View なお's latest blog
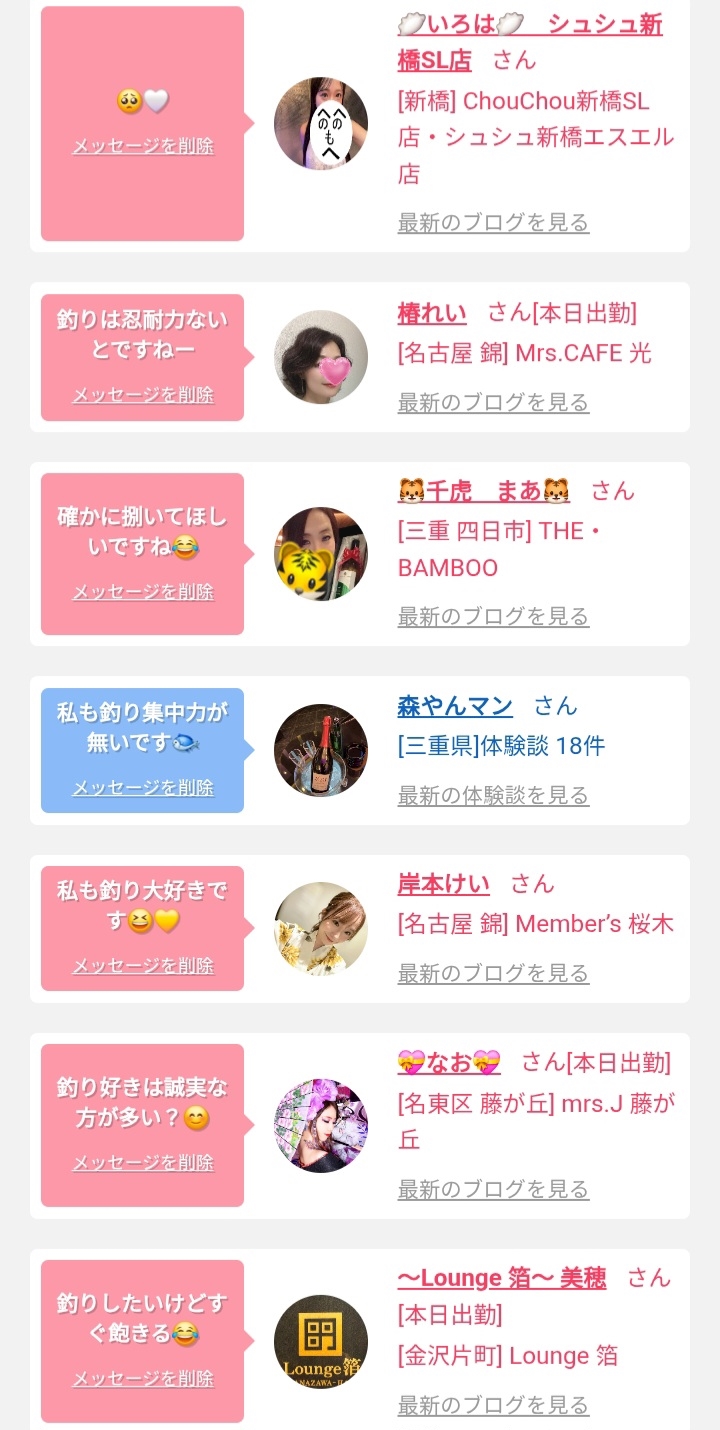The height and width of the screenshot is (1430, 720). (493, 1189)
